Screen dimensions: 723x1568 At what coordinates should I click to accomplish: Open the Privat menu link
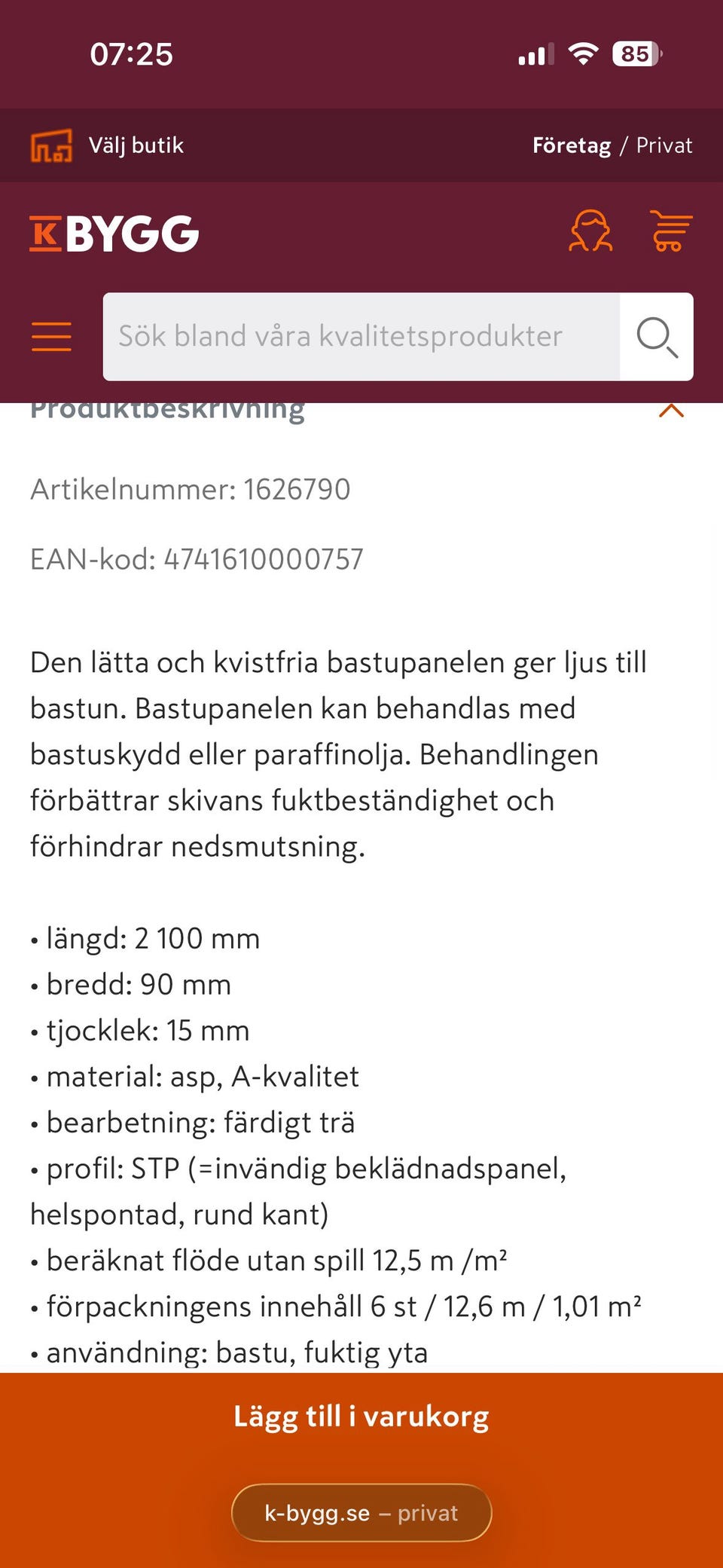[665, 145]
